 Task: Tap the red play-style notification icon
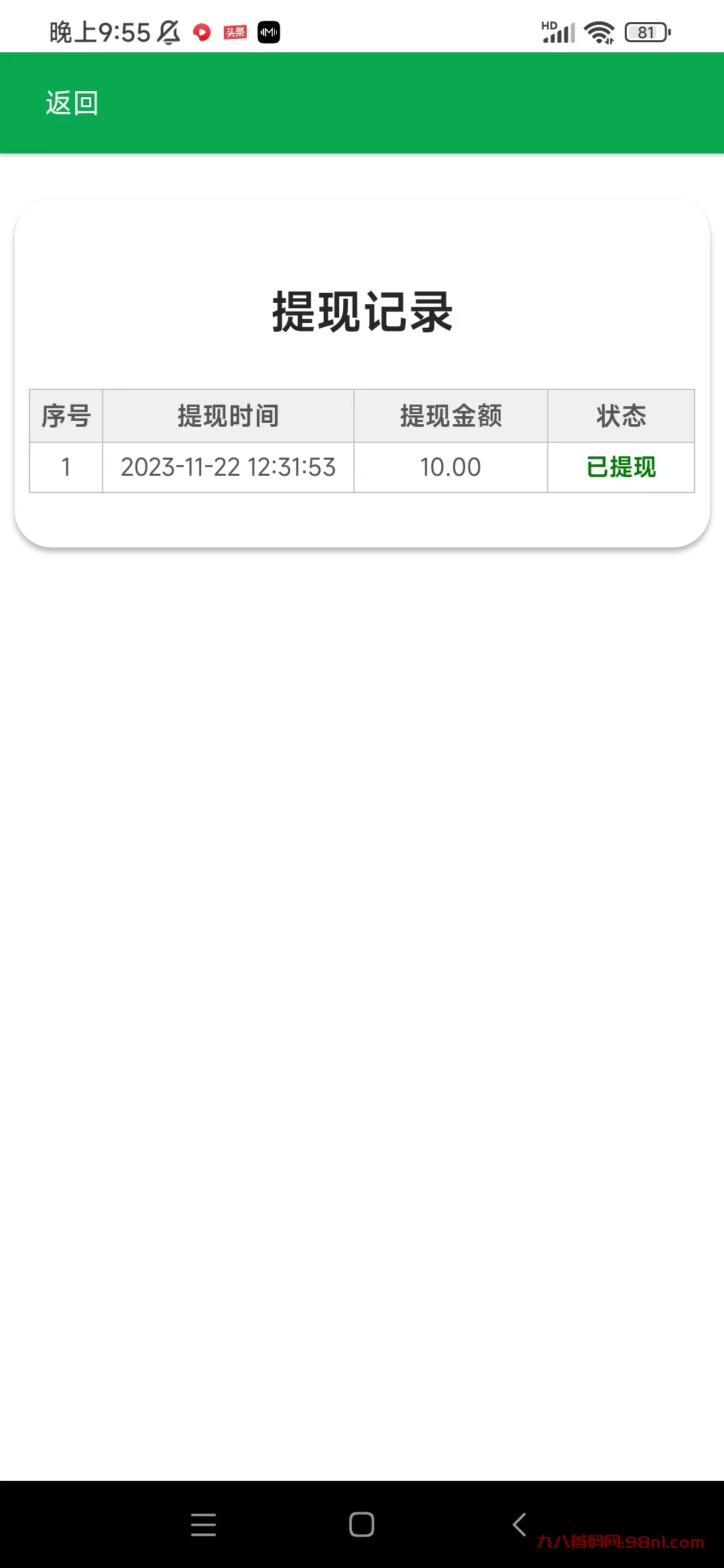(202, 32)
